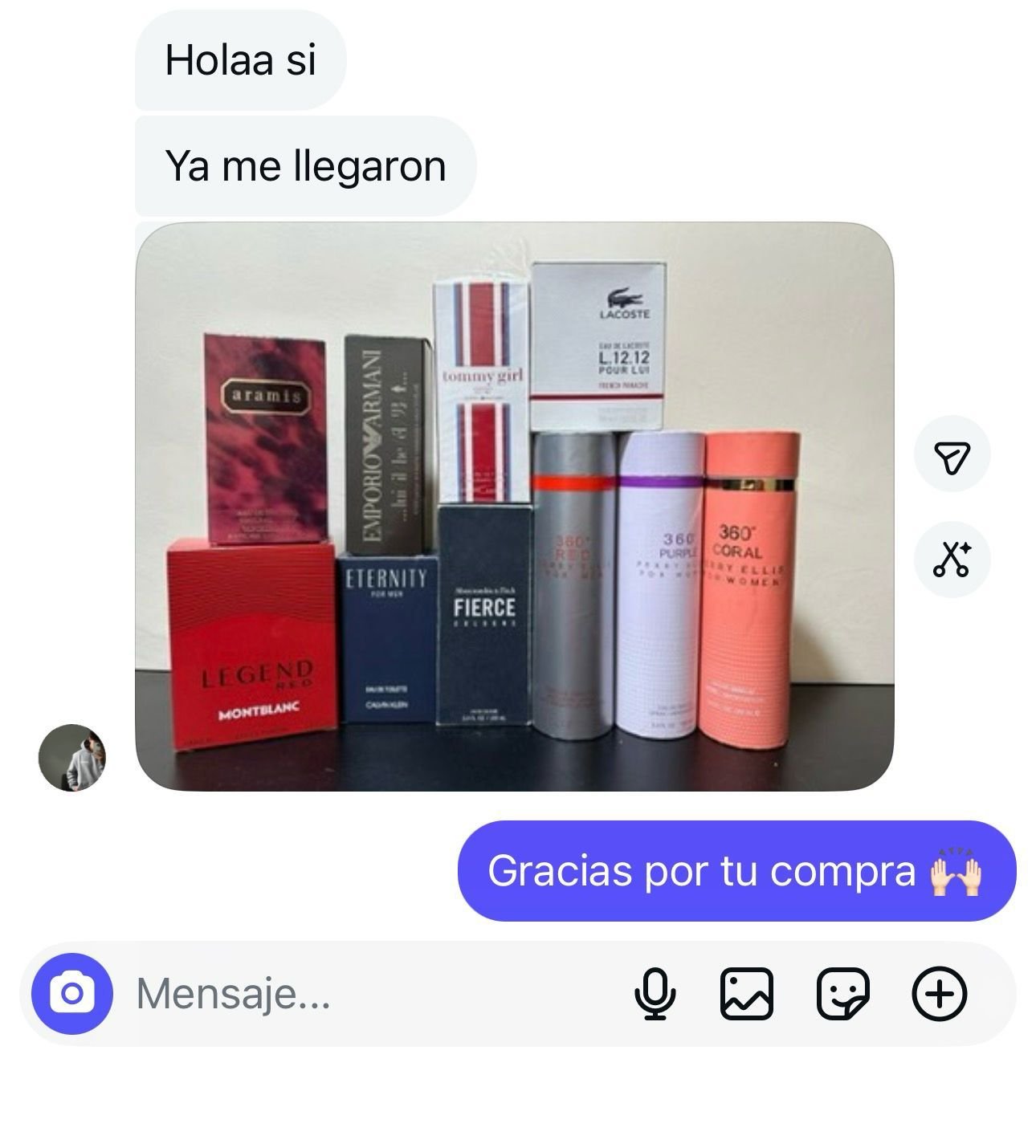View the sender's profile avatar
This screenshot has height=1148, width=1036.
(x=72, y=758)
